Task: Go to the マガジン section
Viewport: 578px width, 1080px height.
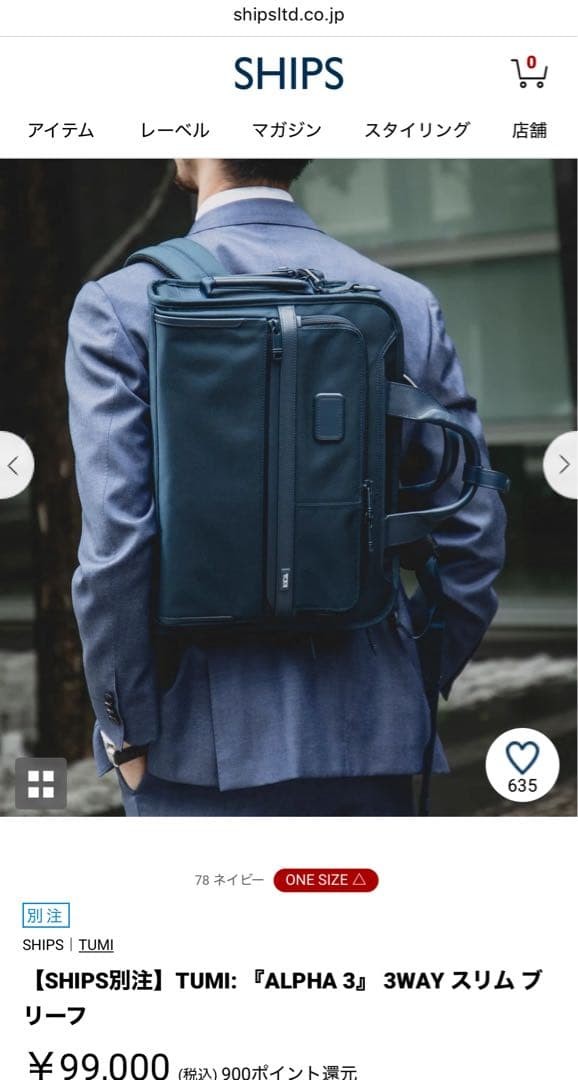Action: [287, 130]
